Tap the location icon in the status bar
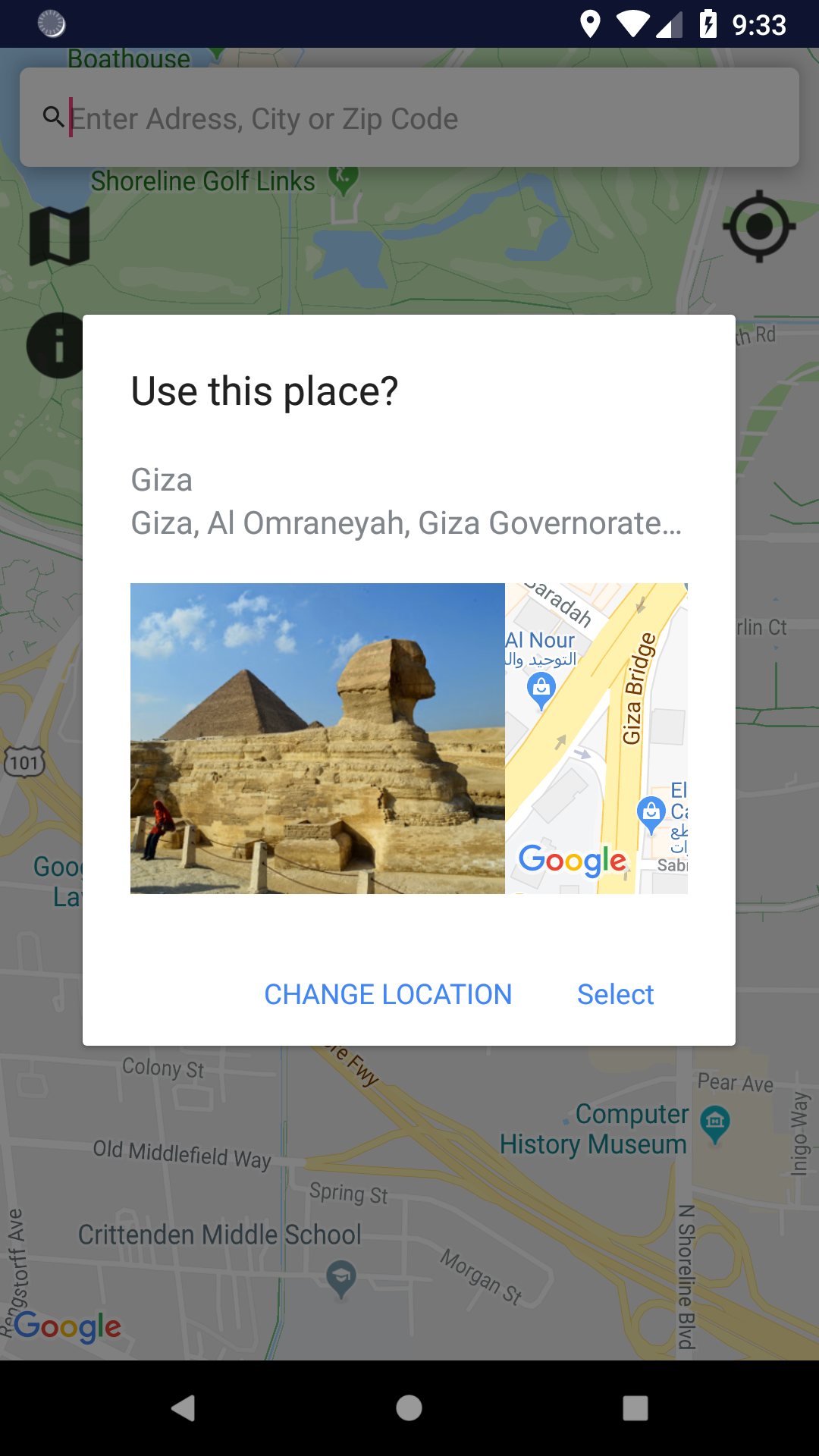This screenshot has width=819, height=1456. coord(590,25)
